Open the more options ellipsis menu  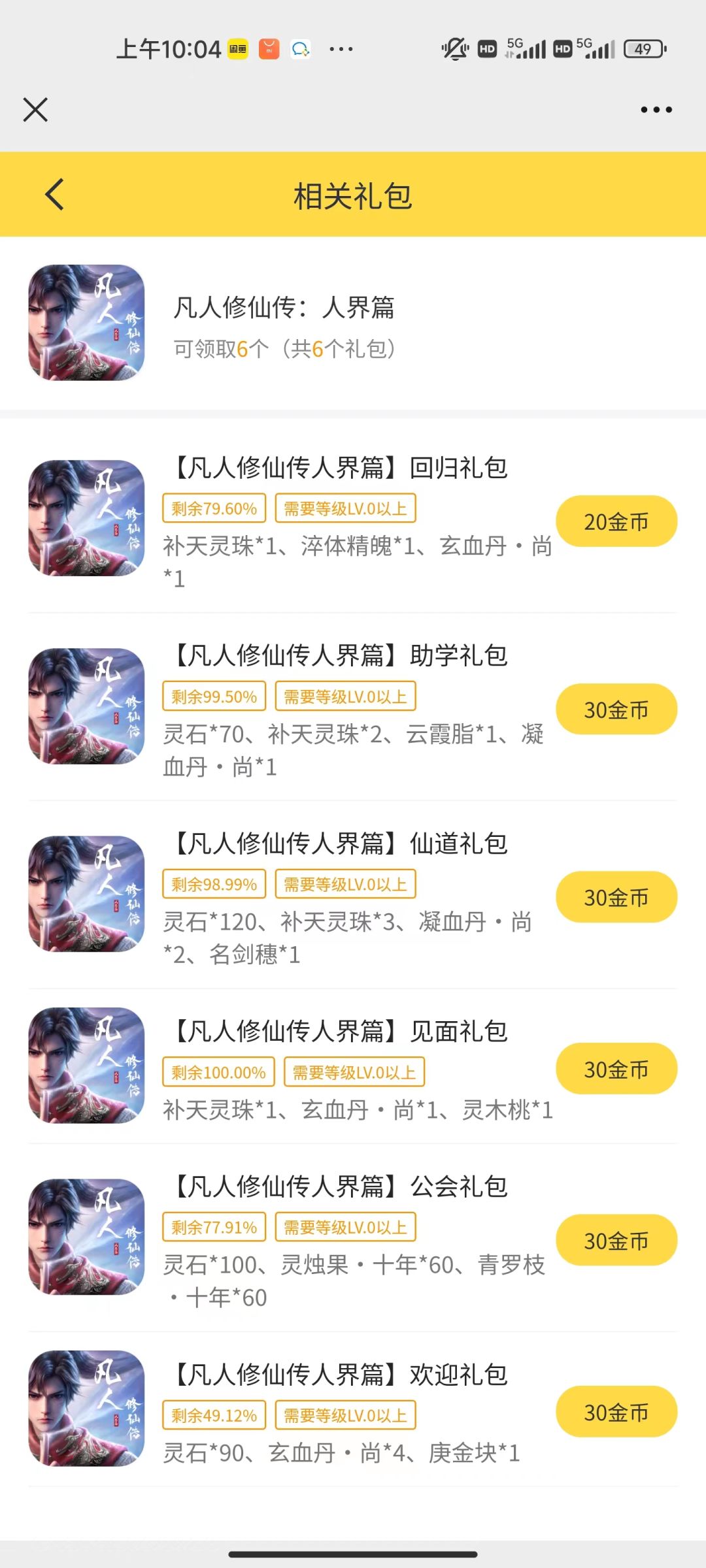656,109
